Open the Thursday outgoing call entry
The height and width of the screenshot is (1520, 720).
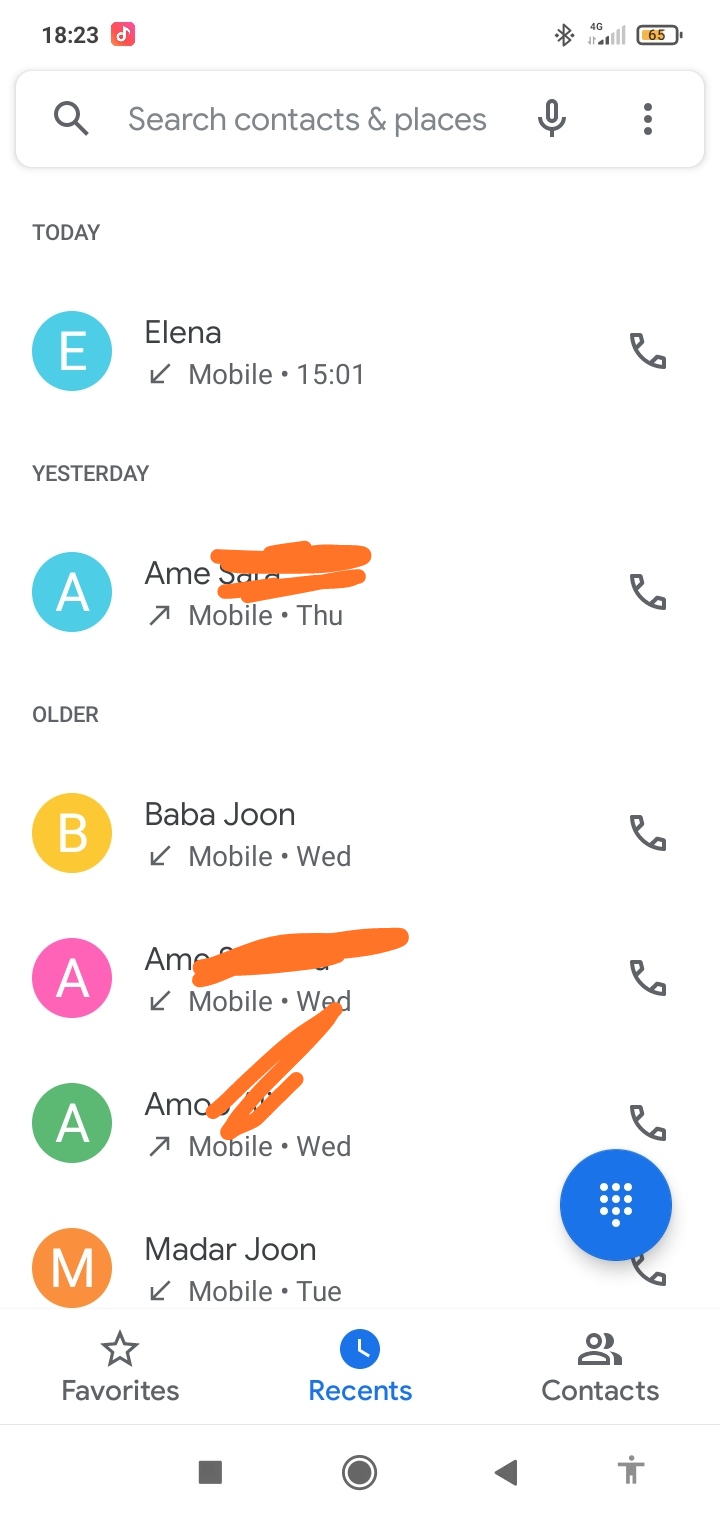(300, 593)
